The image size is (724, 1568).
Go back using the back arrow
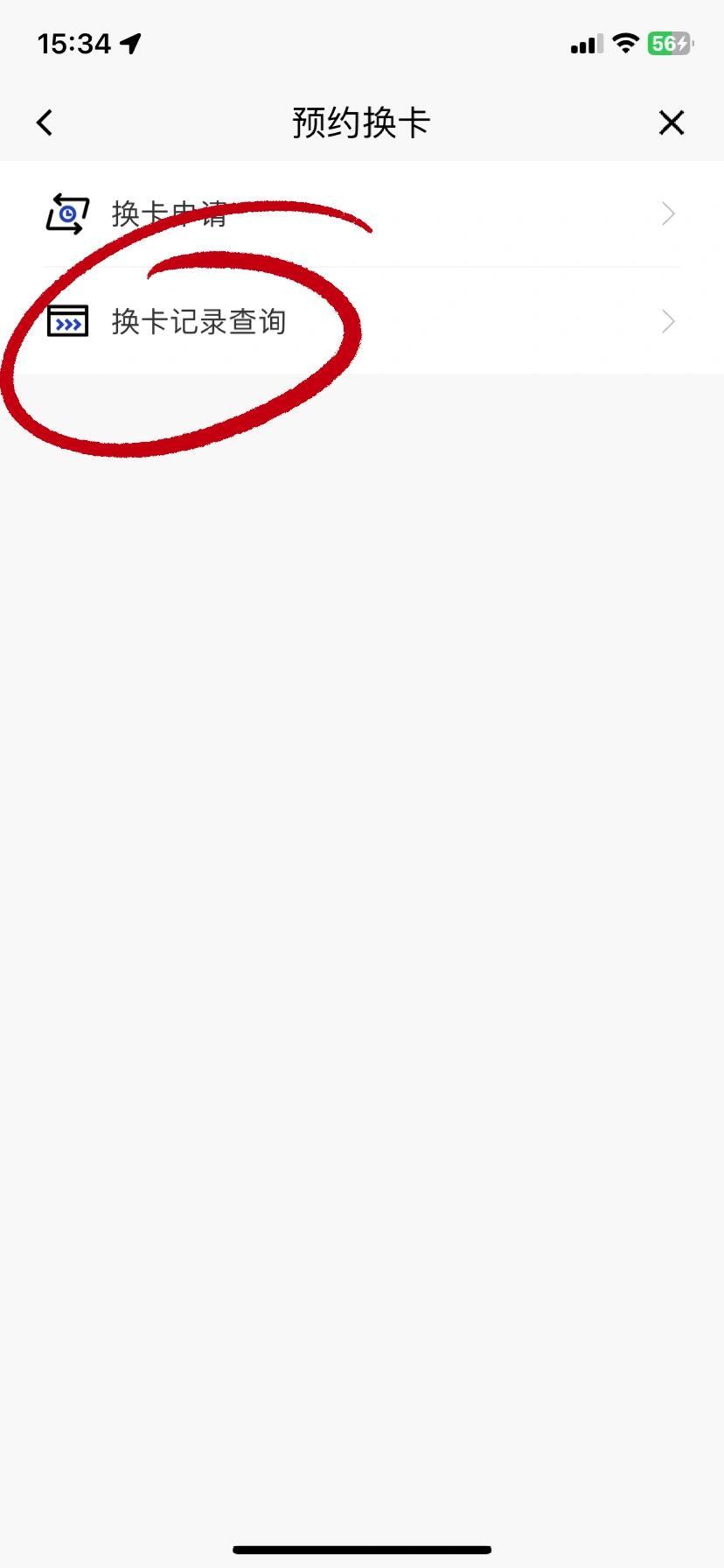(45, 123)
